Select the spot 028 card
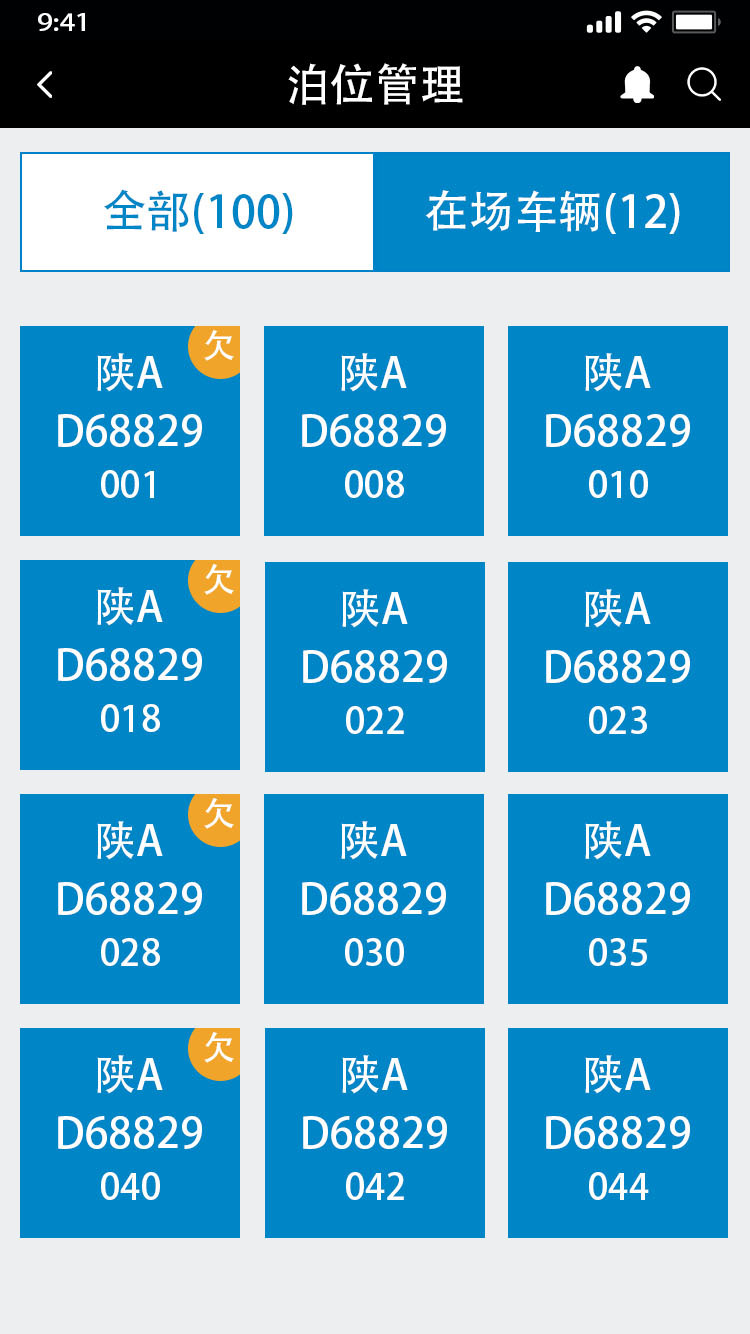The height and width of the screenshot is (1334, 750). coord(130,899)
